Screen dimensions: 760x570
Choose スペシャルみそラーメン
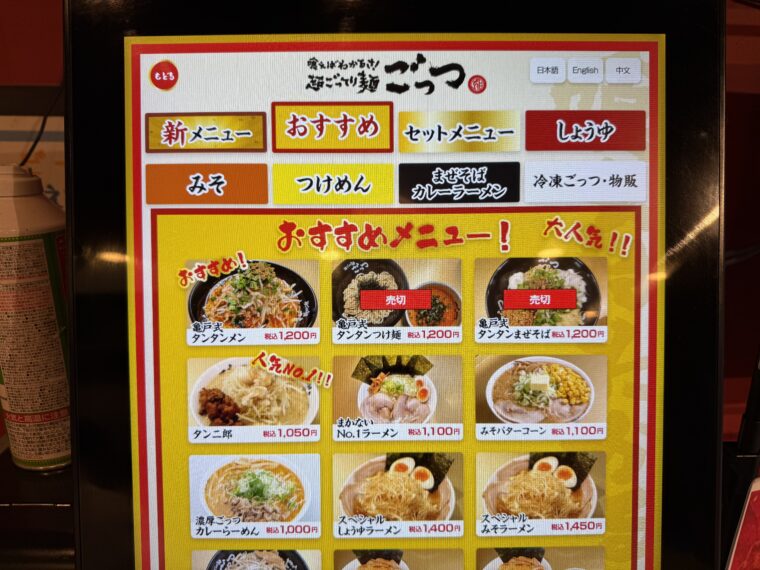click(540, 494)
